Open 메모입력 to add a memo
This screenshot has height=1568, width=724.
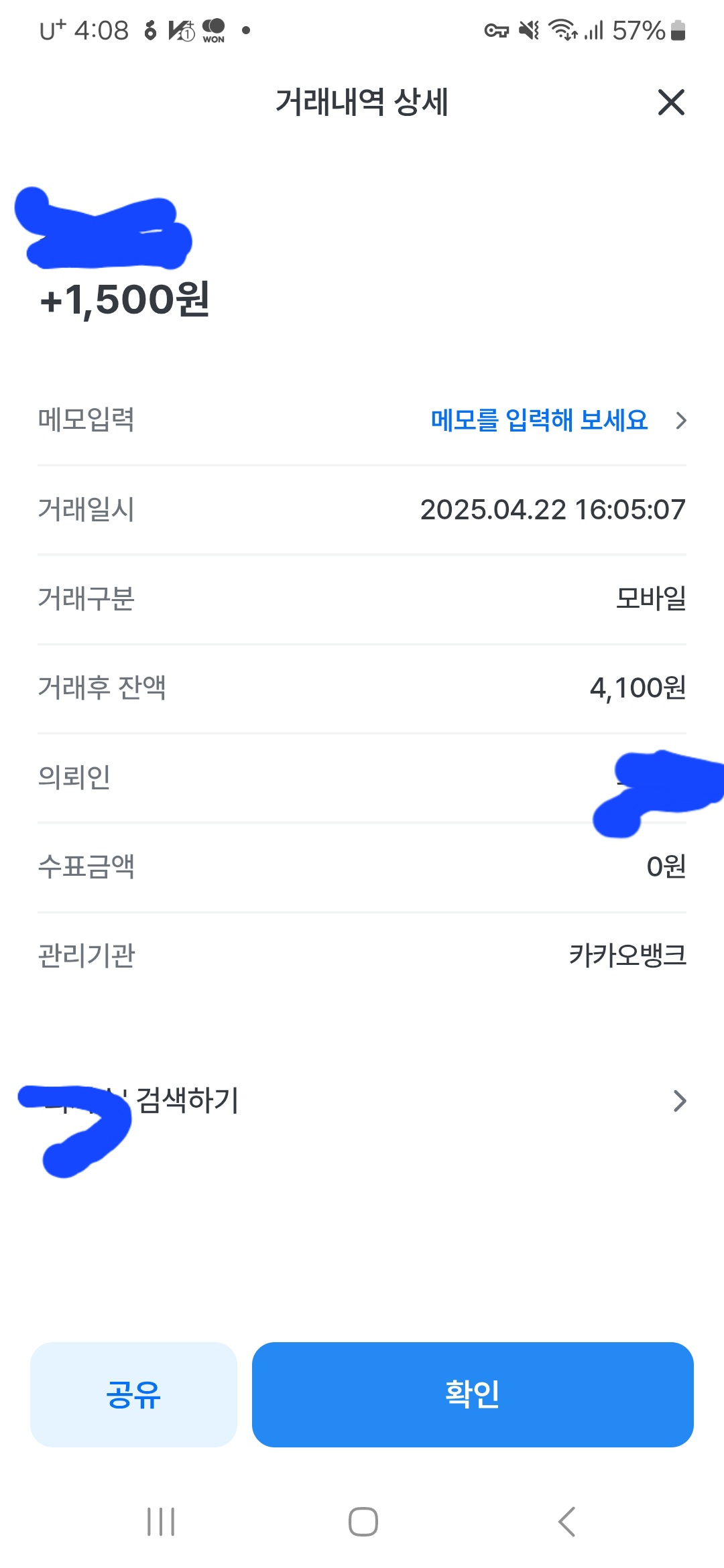click(x=558, y=420)
